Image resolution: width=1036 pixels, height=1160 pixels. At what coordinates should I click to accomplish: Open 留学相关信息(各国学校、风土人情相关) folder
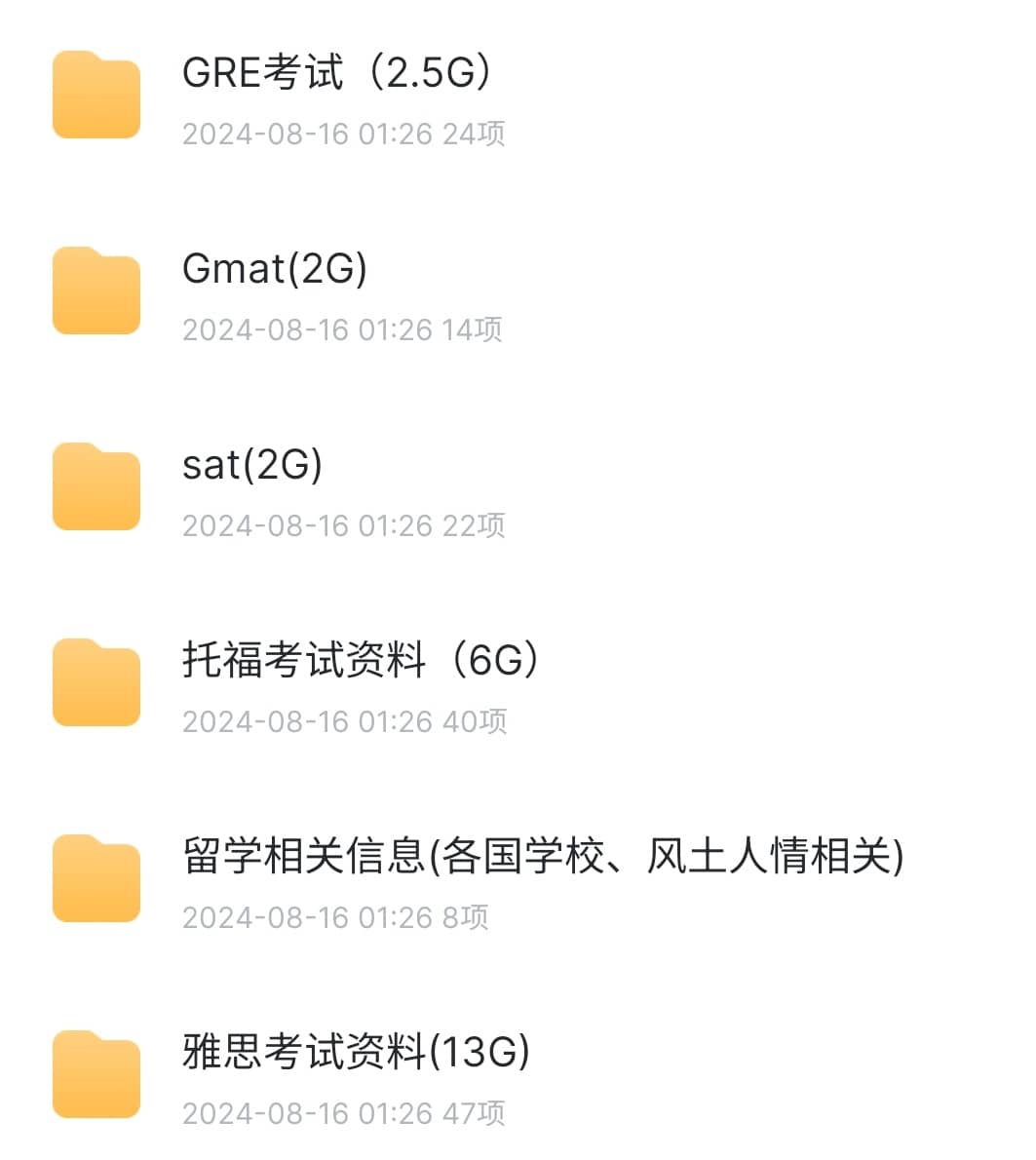click(545, 855)
